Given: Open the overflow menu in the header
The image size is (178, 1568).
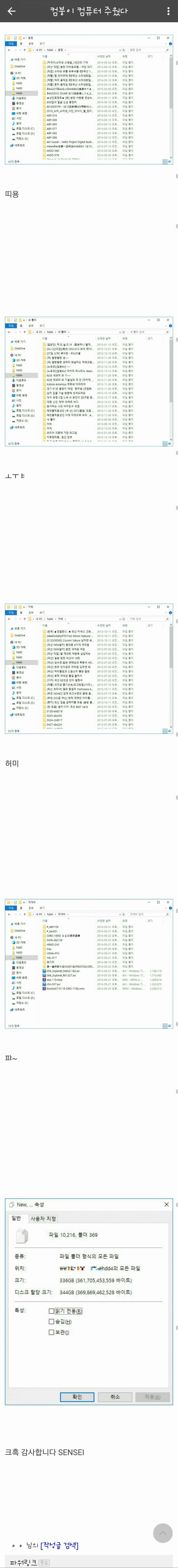Looking at the screenshot, I should click(168, 11).
